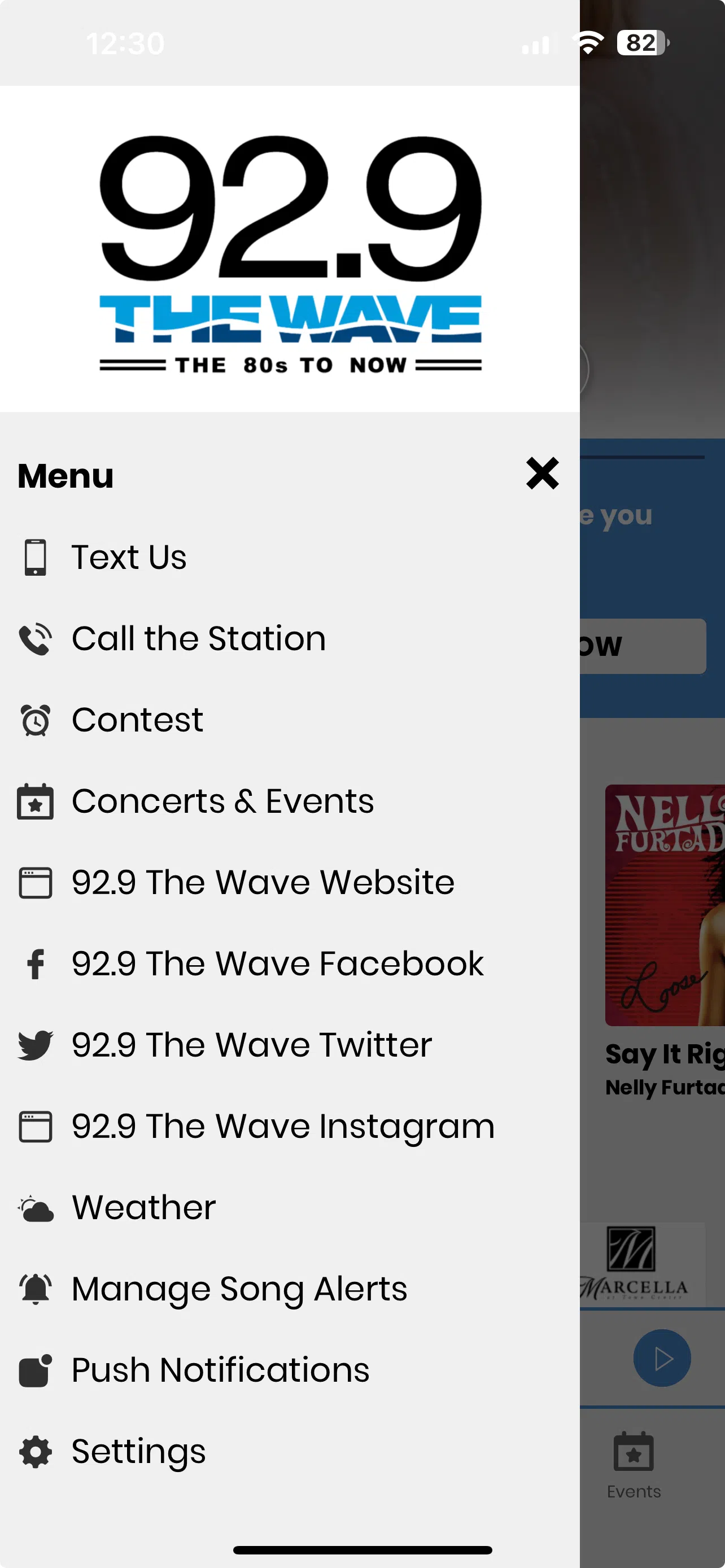The width and height of the screenshot is (725, 1568).
Task: Open 92.9 The Wave Twitter
Action: [290, 1045]
